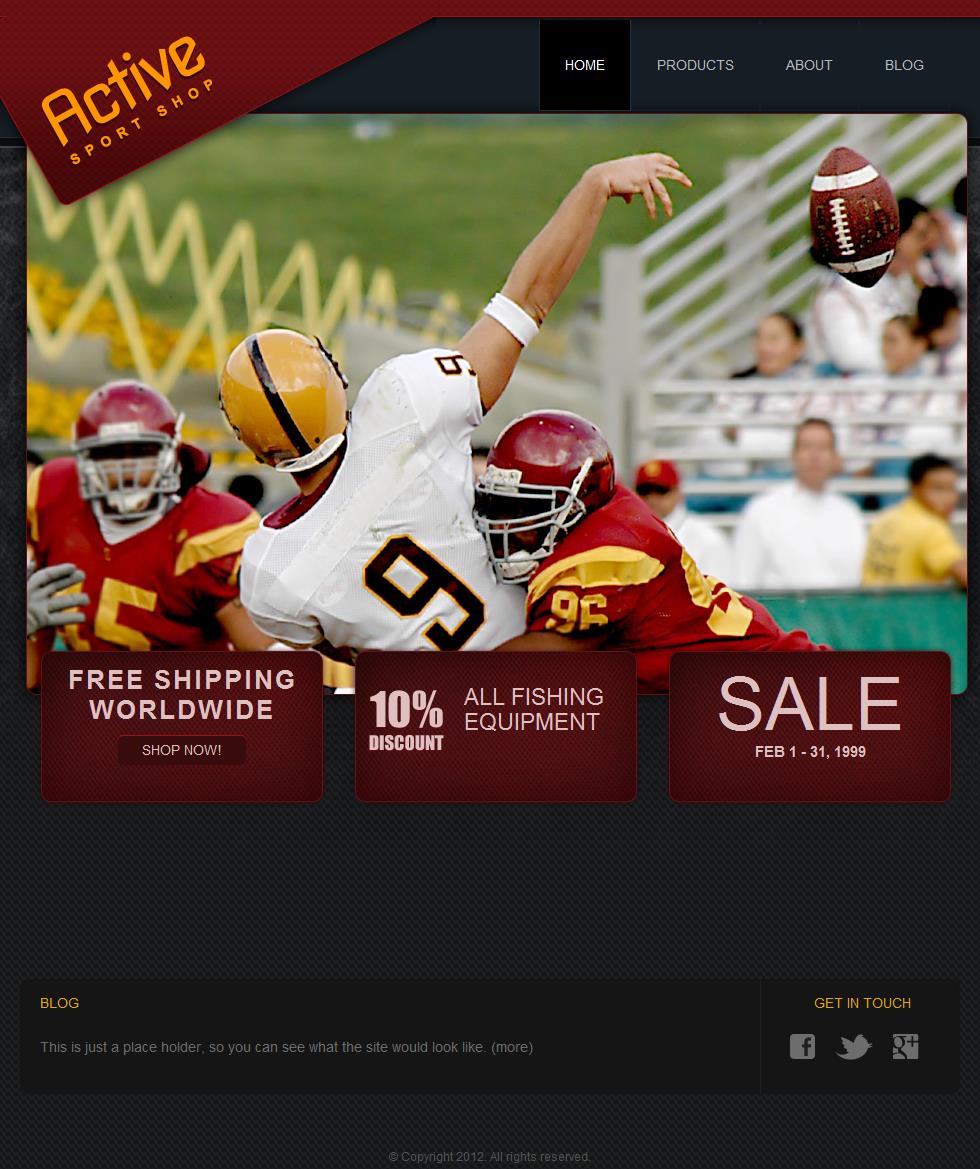Open the 10% discount fishing equipment card
This screenshot has width=980, height=1169.
point(495,726)
